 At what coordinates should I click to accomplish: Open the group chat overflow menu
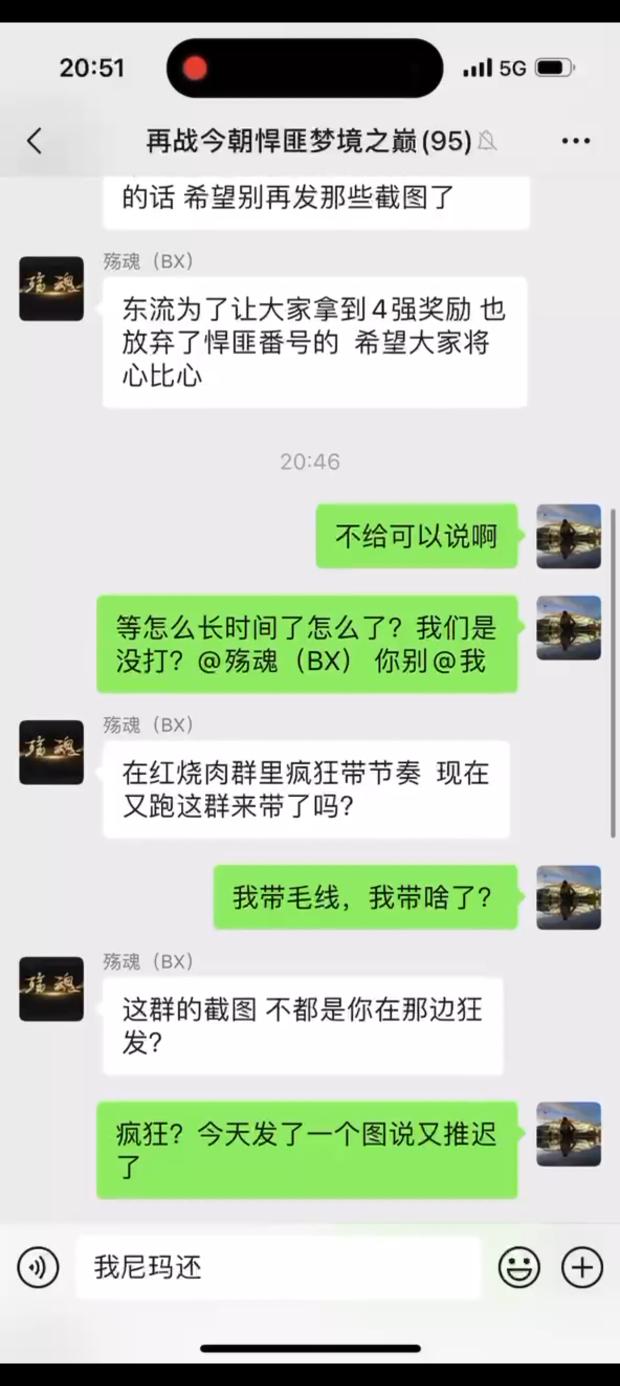coord(576,141)
